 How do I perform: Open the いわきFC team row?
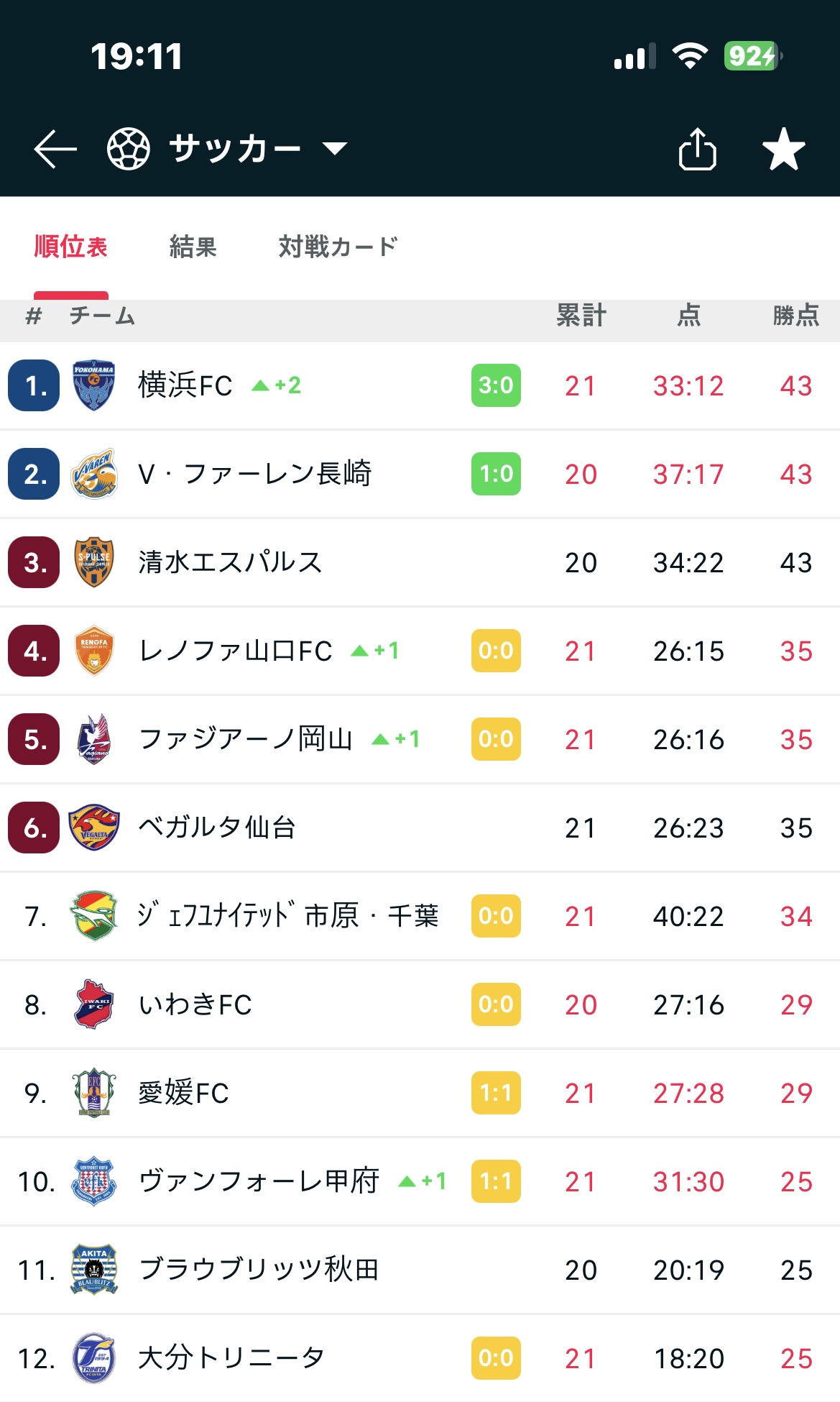point(420,1005)
